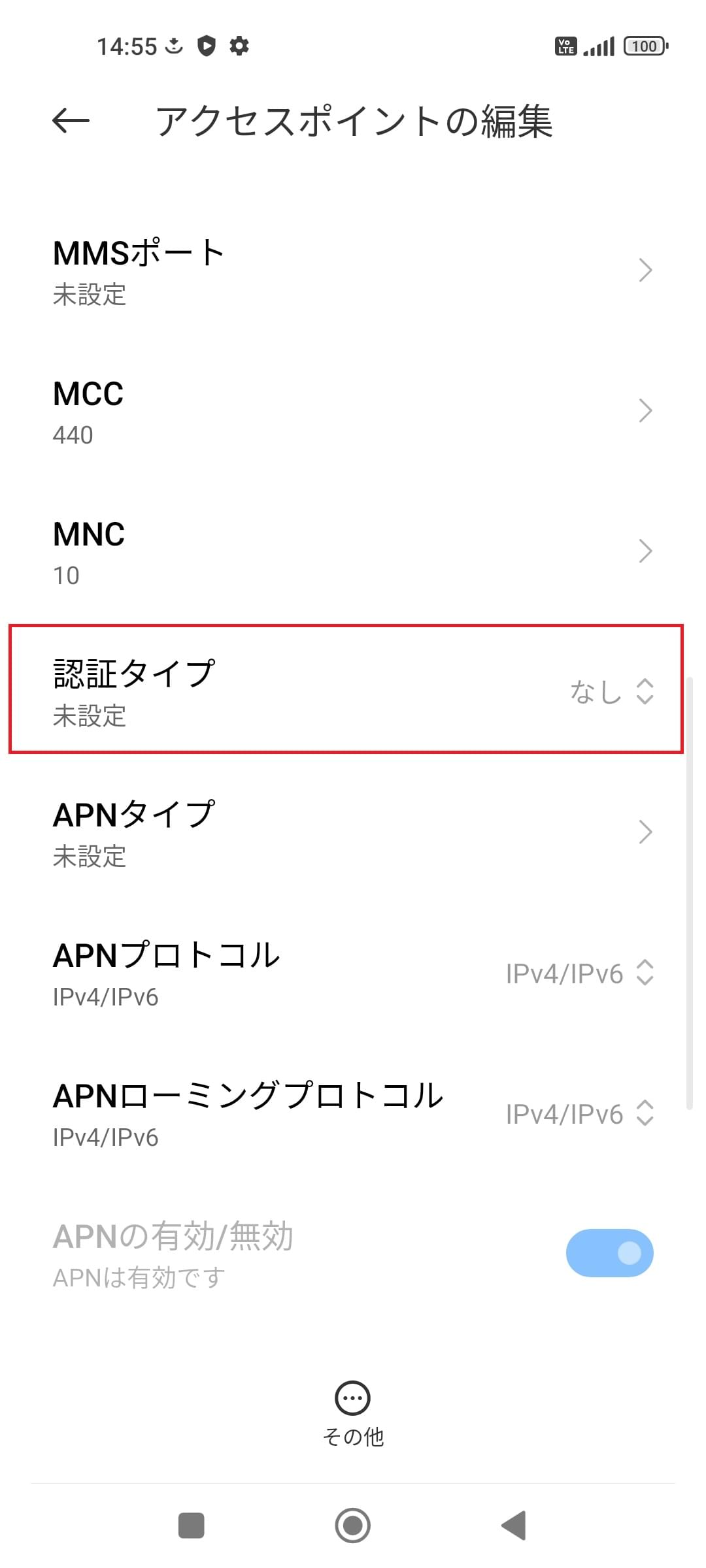This screenshot has height=1568, width=706.
Task: Select the MCC entry showing 440
Action: click(x=353, y=410)
